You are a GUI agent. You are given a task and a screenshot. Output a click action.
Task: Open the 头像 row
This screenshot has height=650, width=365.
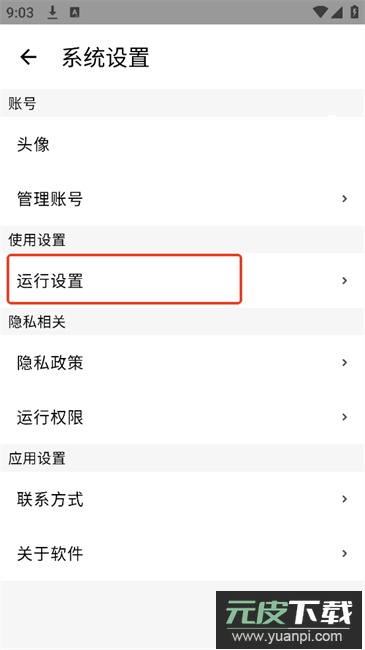coord(182,144)
